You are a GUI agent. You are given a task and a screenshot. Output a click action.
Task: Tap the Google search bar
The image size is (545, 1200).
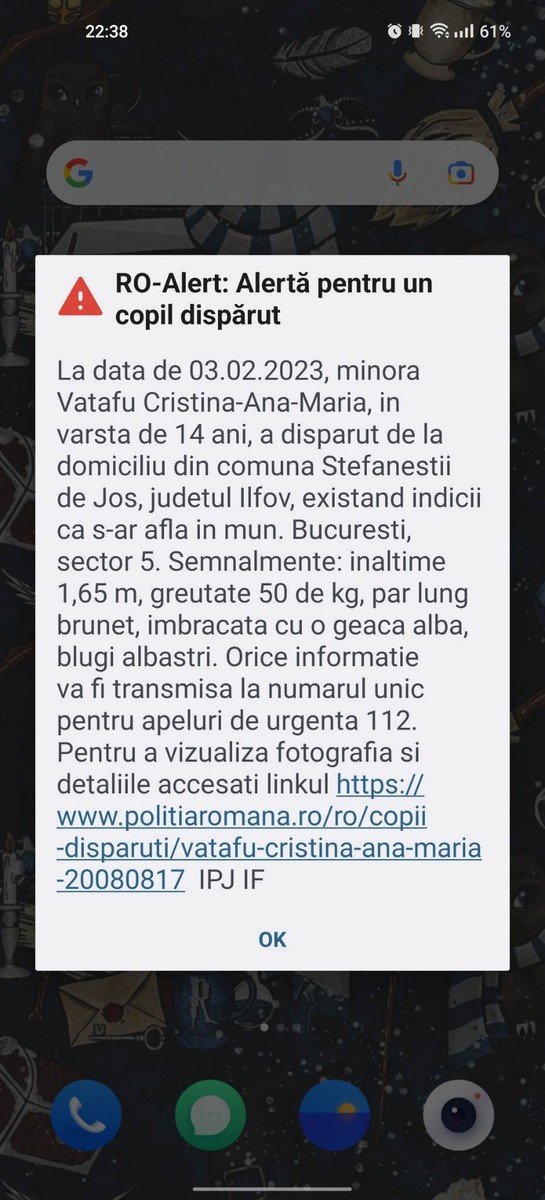pyautogui.click(x=272, y=173)
